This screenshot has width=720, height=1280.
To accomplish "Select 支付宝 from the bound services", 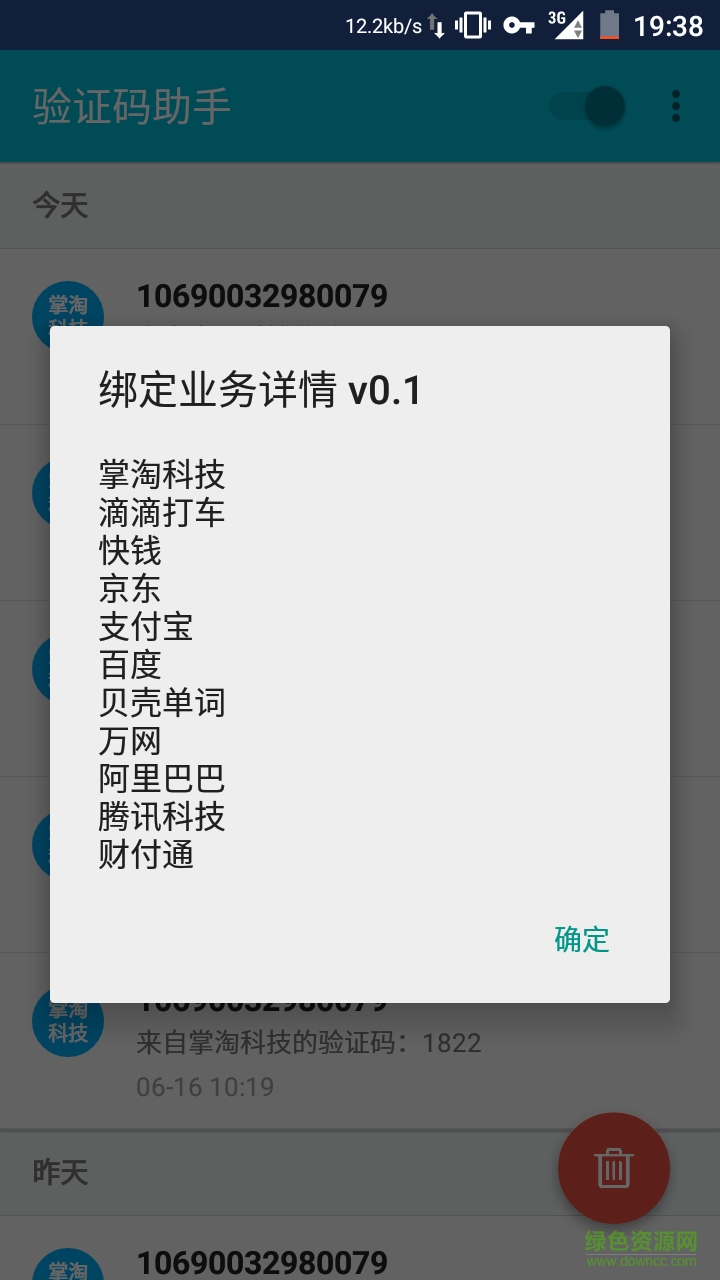I will point(148,627).
